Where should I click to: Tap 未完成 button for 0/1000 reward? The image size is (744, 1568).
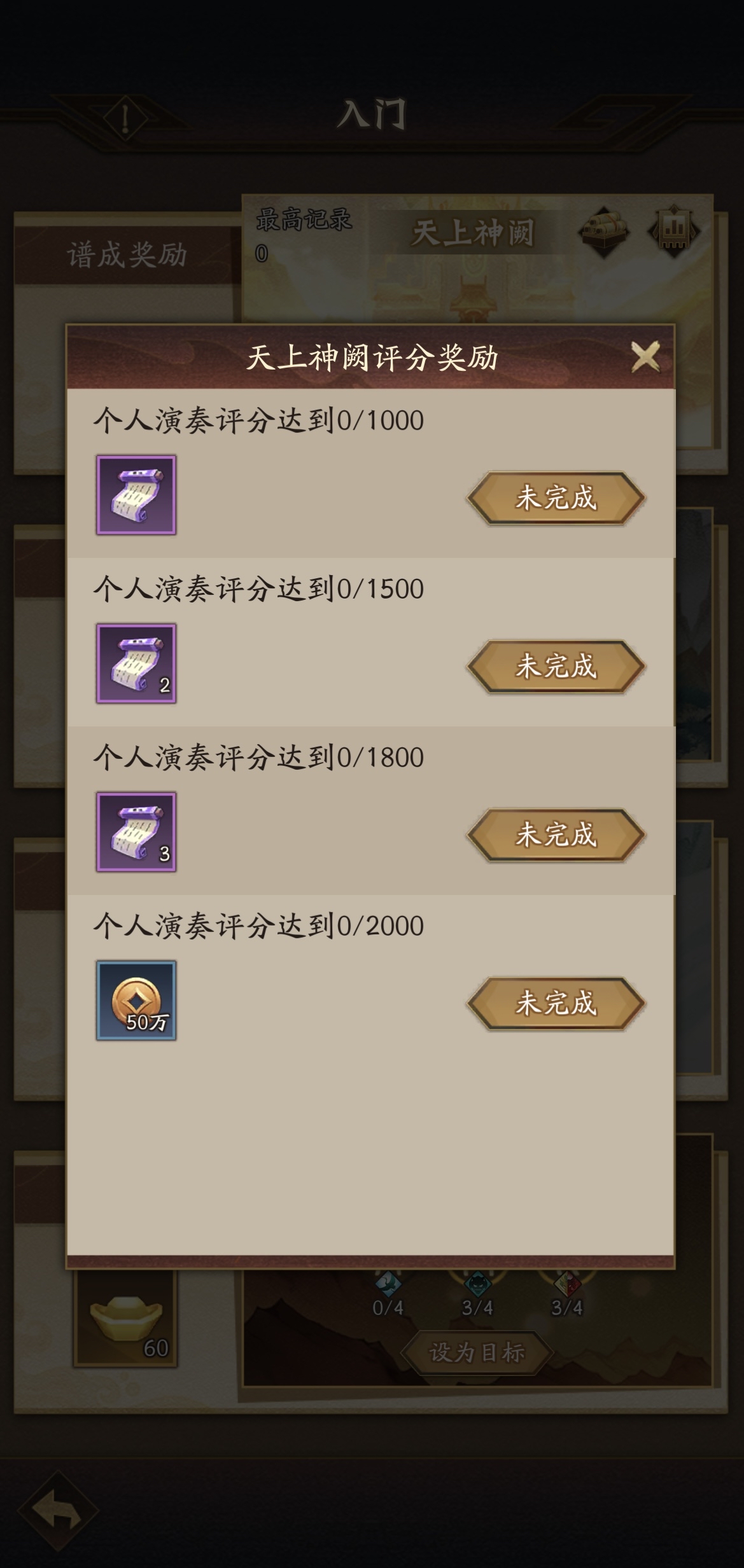click(556, 498)
